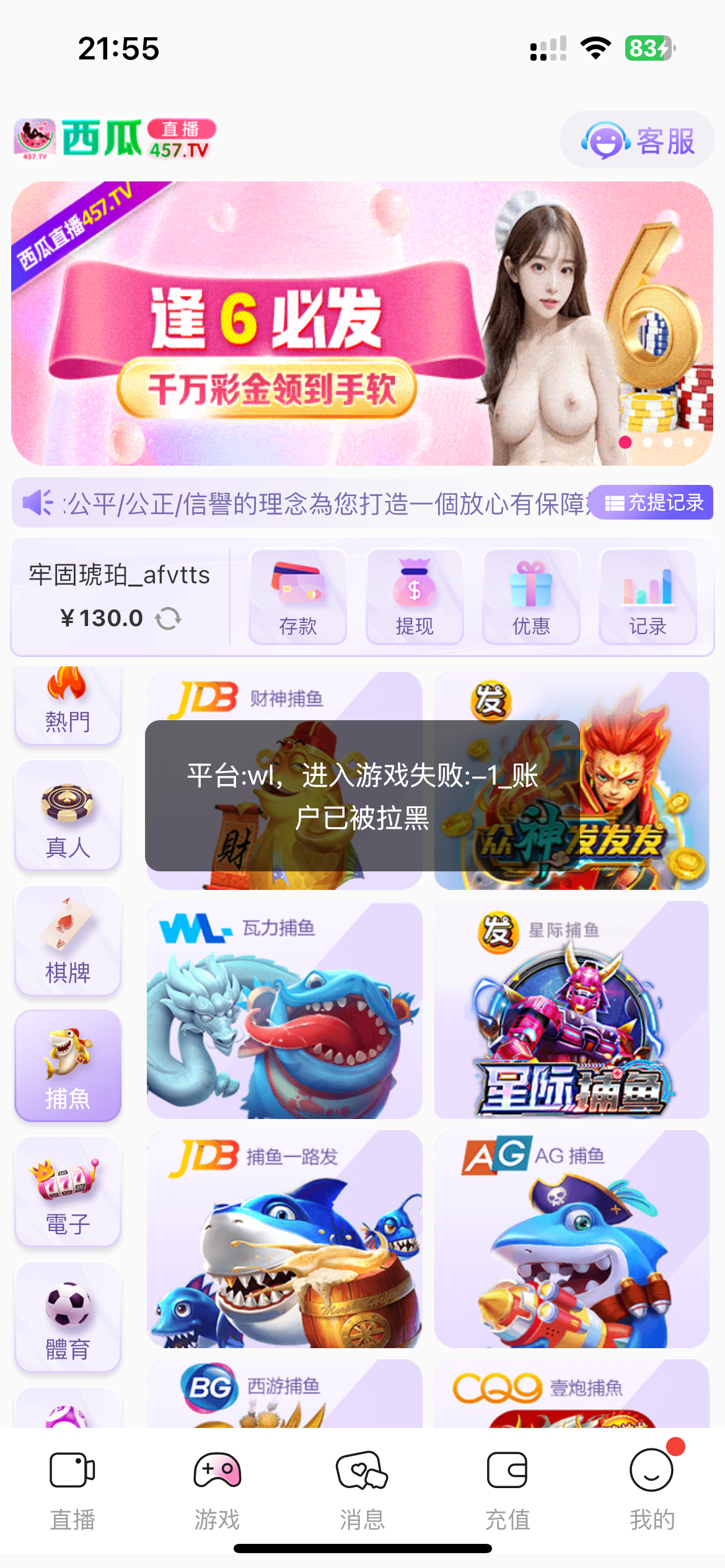
Task: Refresh the account balance
Action: coord(168,618)
